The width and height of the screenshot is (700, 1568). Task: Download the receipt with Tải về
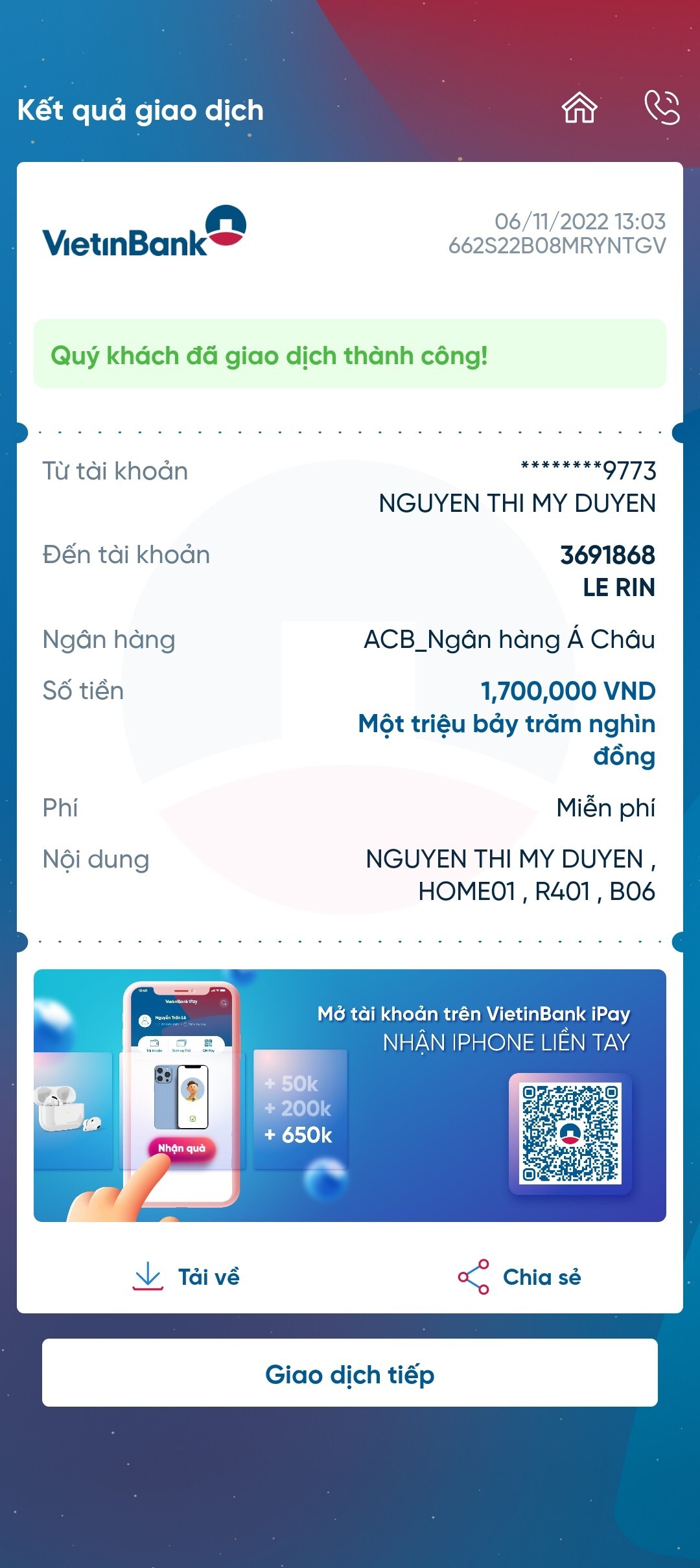coord(186,1277)
